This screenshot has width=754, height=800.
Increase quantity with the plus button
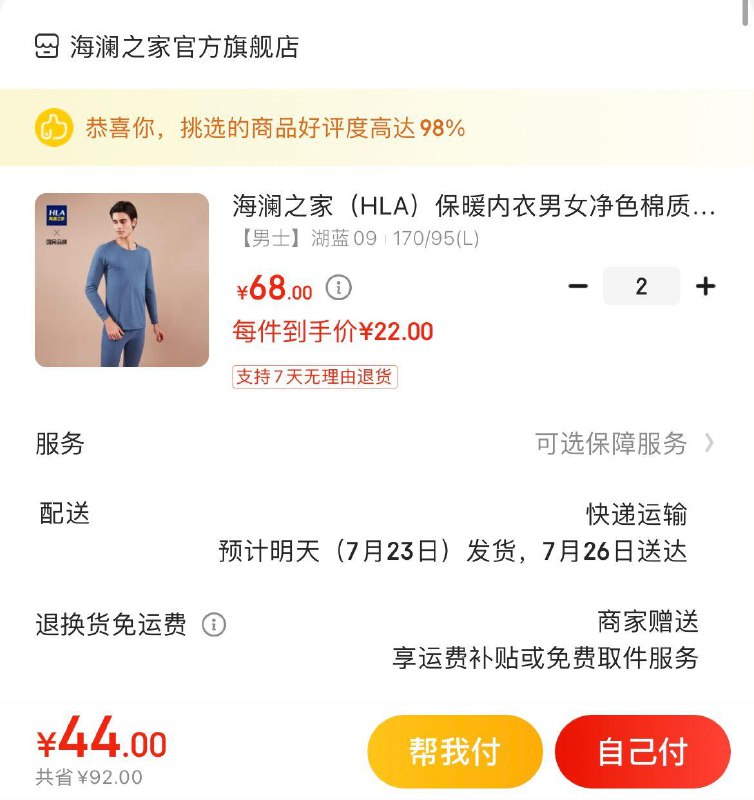click(707, 286)
